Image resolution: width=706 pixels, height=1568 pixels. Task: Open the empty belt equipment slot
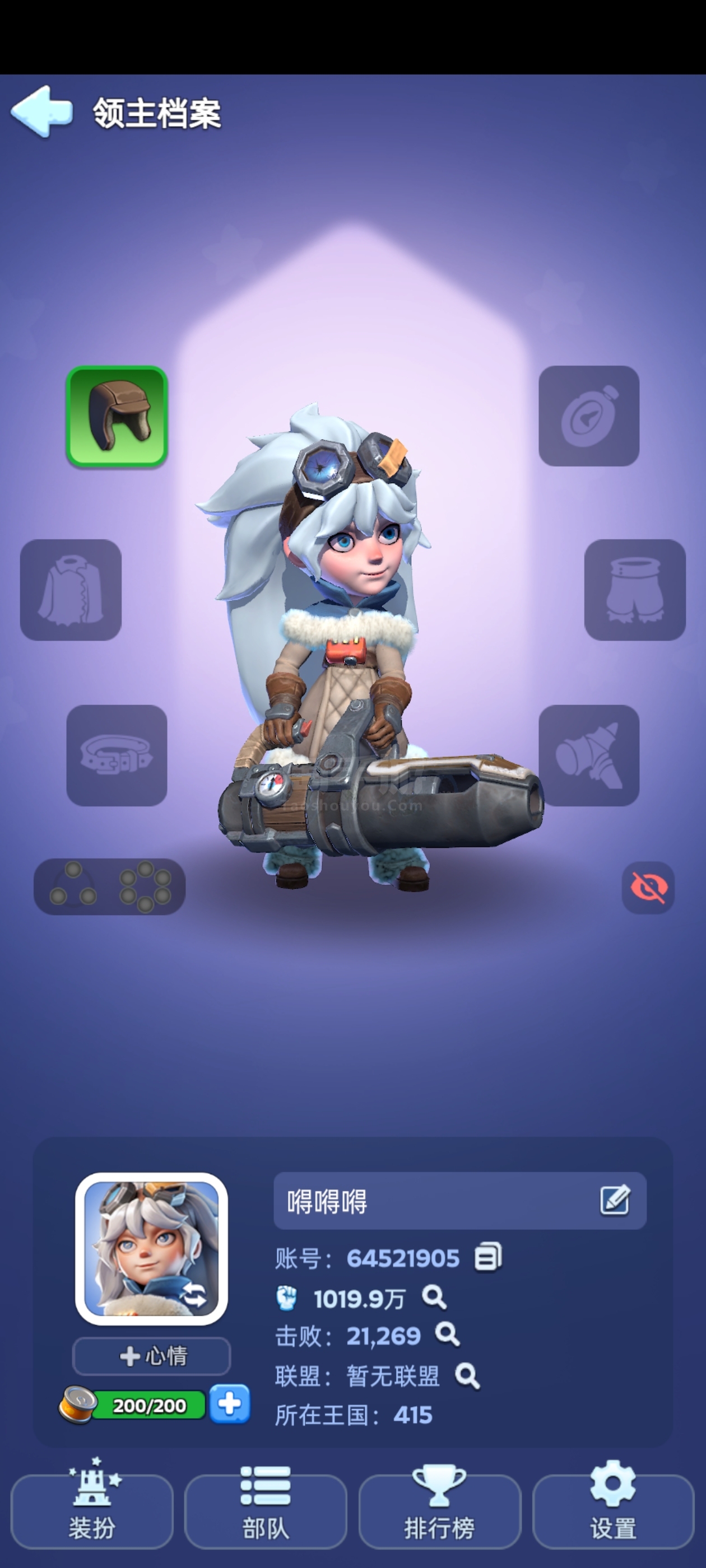pos(117,755)
